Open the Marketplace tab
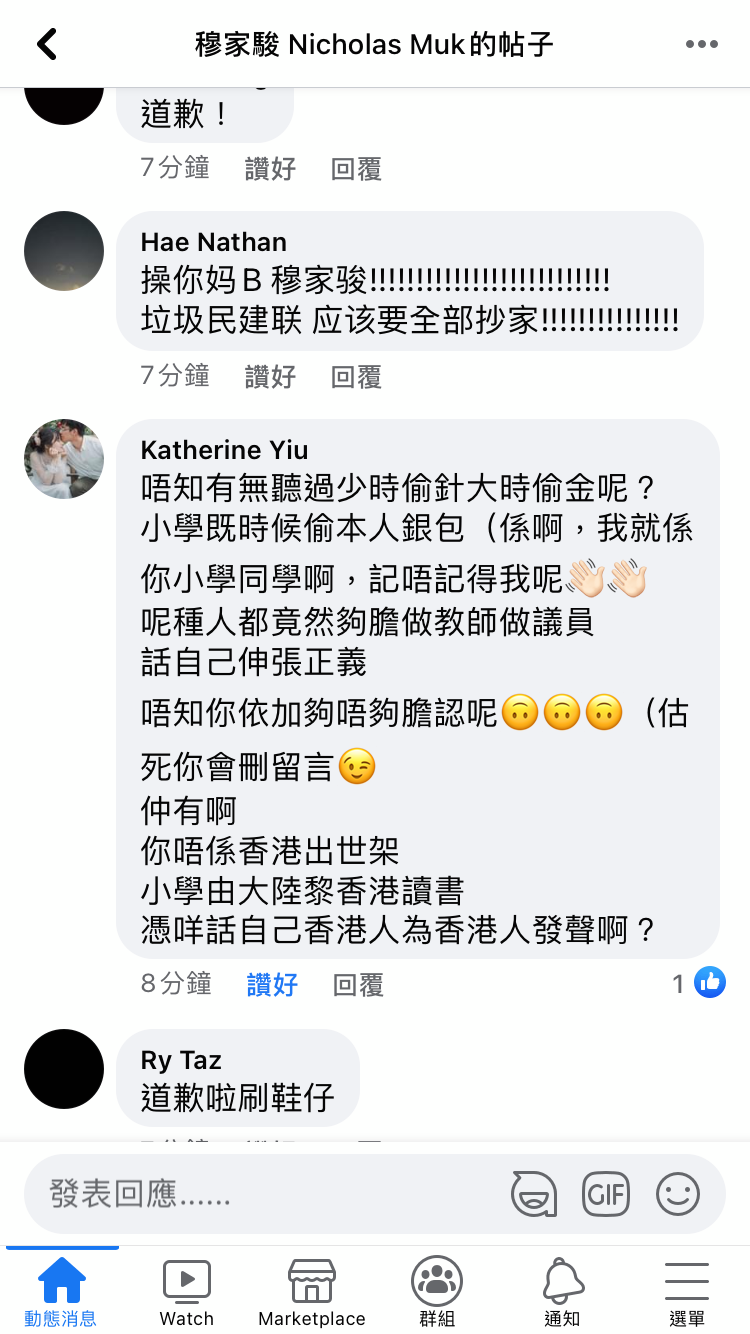This screenshot has width=750, height=1334. pos(311,1291)
